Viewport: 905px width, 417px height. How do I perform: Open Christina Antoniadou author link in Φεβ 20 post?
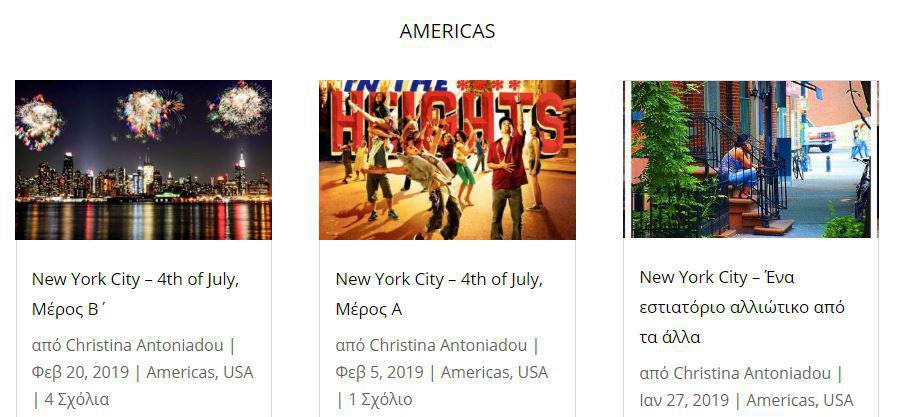pyautogui.click(x=144, y=345)
